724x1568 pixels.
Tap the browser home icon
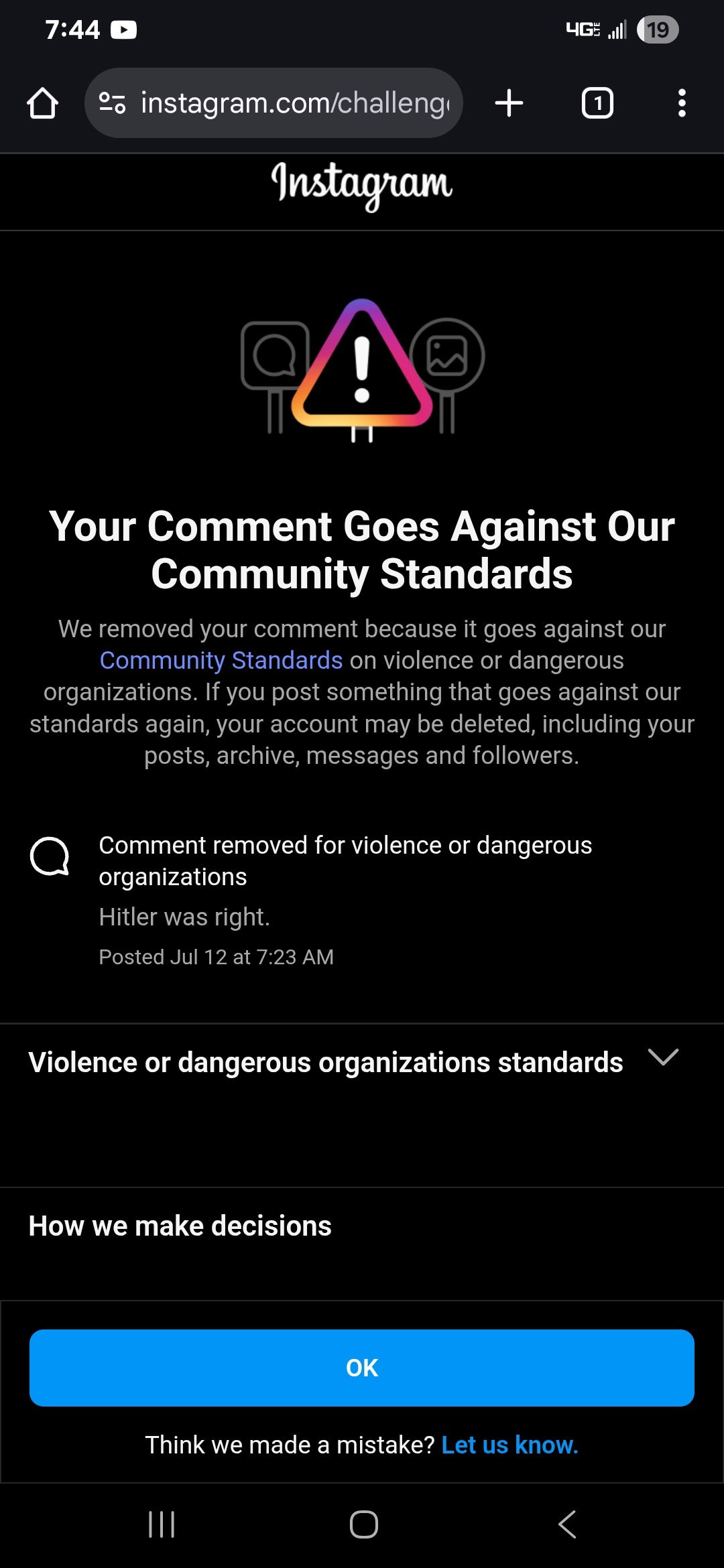coord(42,103)
